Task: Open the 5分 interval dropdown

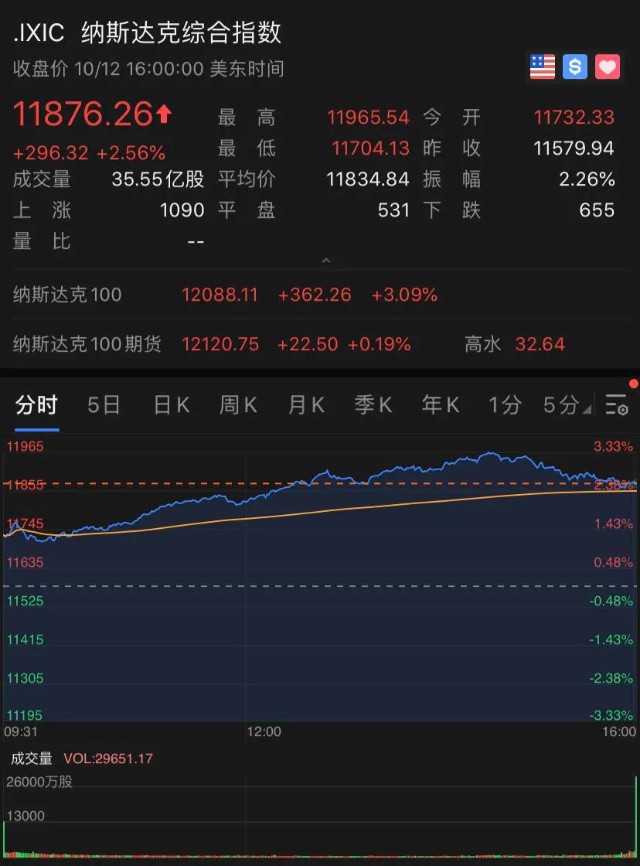Action: click(566, 405)
